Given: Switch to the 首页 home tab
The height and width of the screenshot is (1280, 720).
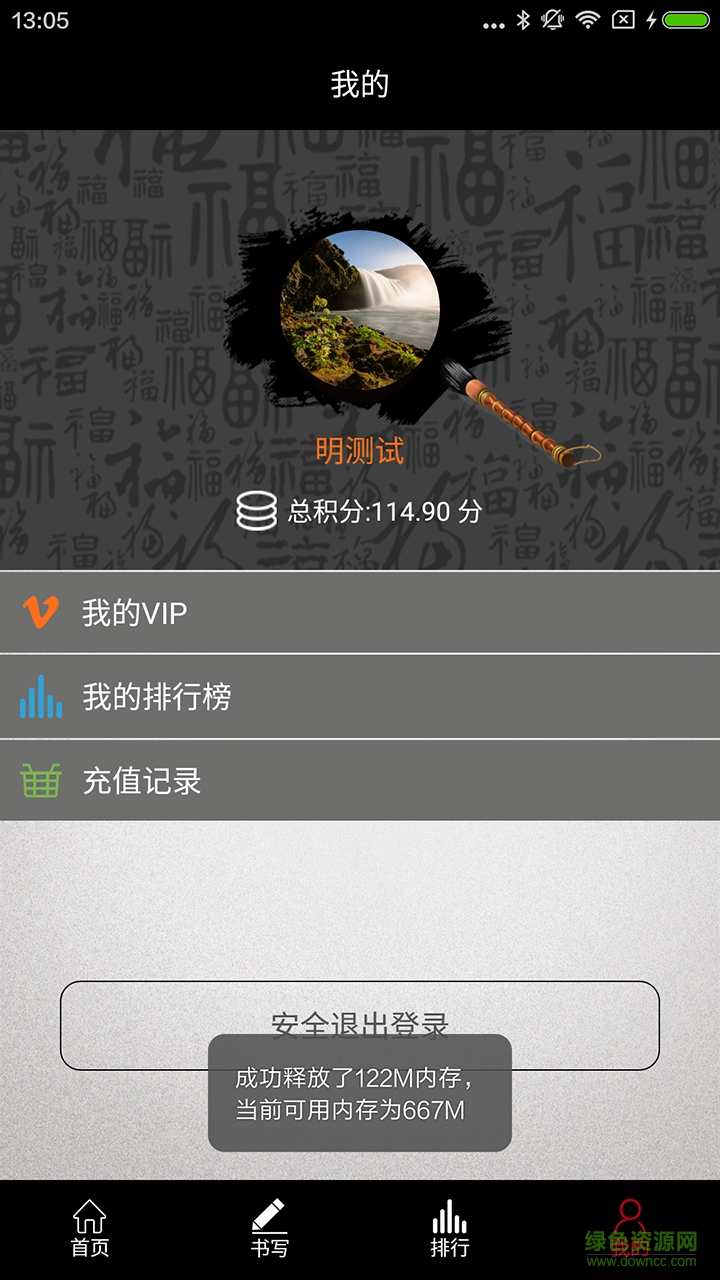Looking at the screenshot, I should [x=90, y=1229].
